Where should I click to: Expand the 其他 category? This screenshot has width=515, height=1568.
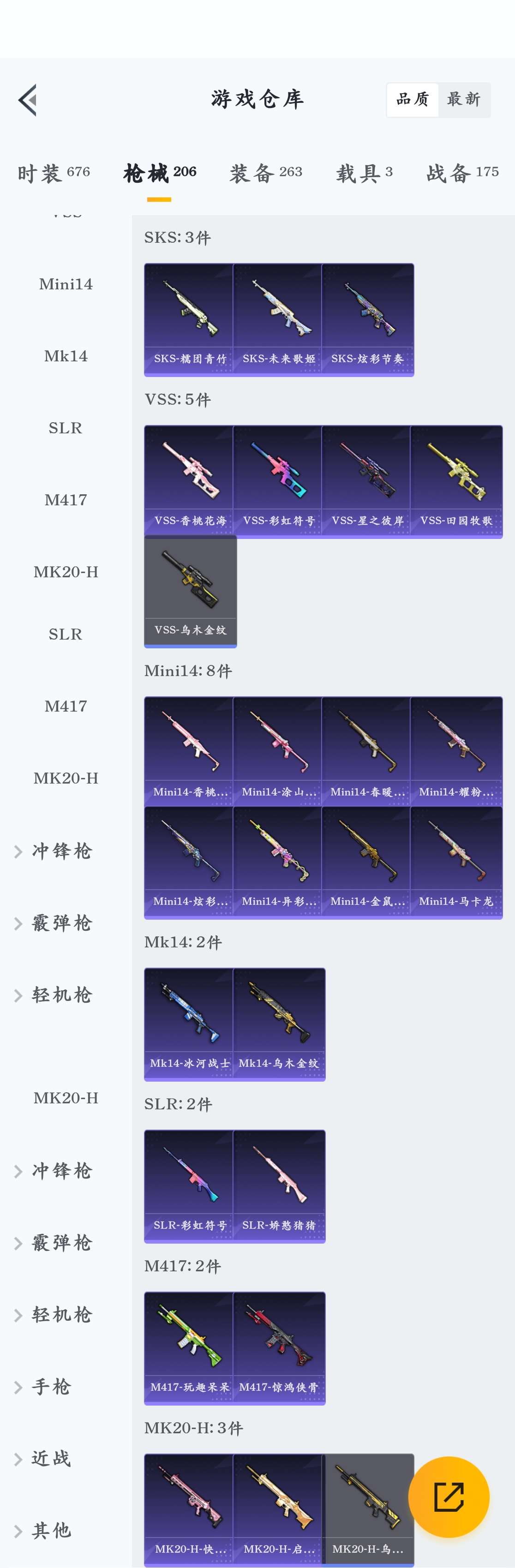coord(52,1530)
